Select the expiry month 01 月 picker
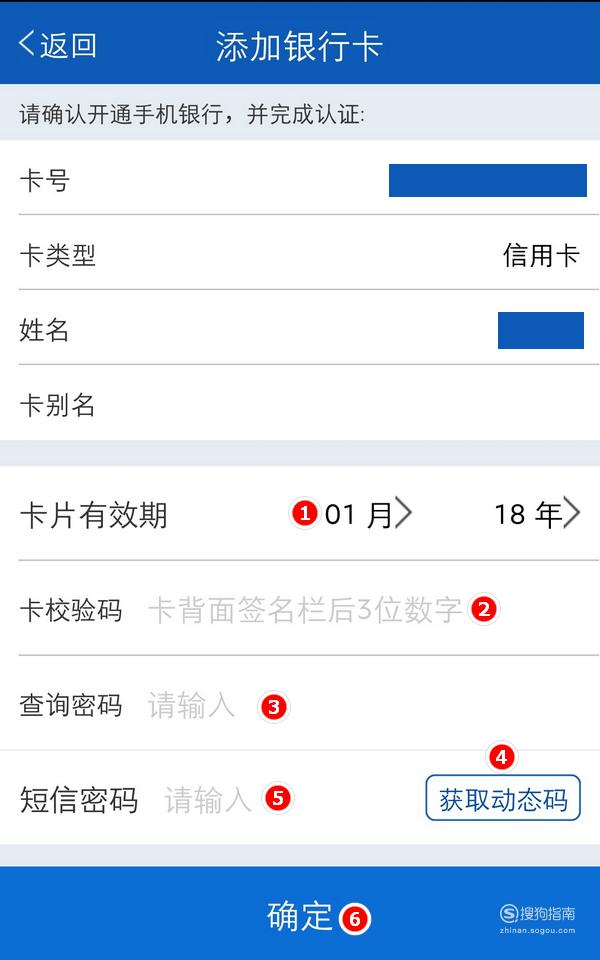 pos(368,514)
